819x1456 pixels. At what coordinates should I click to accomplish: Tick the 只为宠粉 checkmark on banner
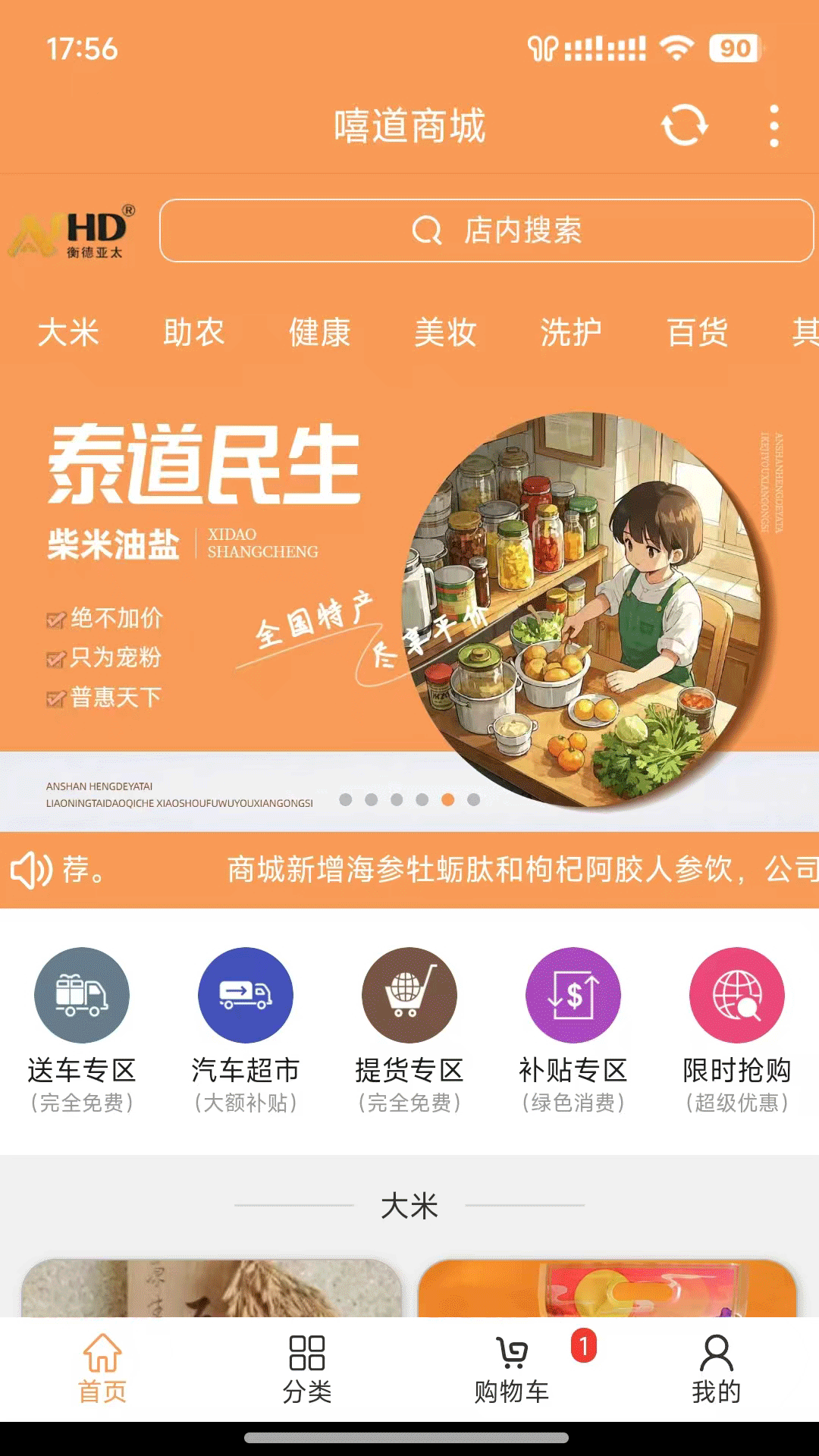point(55,660)
